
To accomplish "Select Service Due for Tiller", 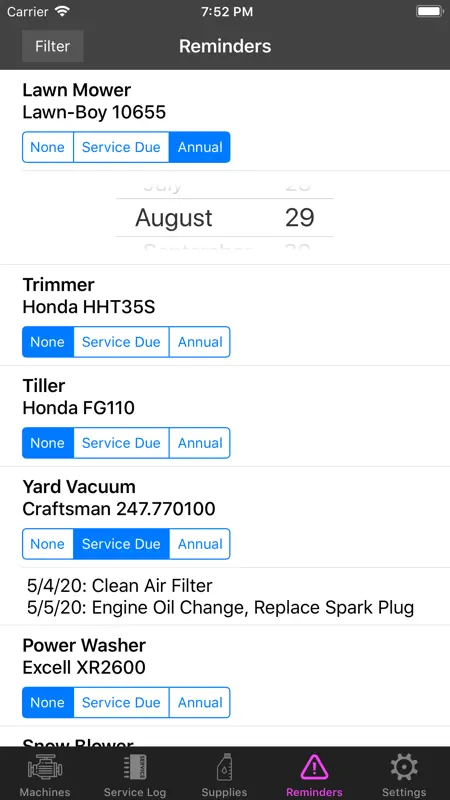I will (x=121, y=443).
